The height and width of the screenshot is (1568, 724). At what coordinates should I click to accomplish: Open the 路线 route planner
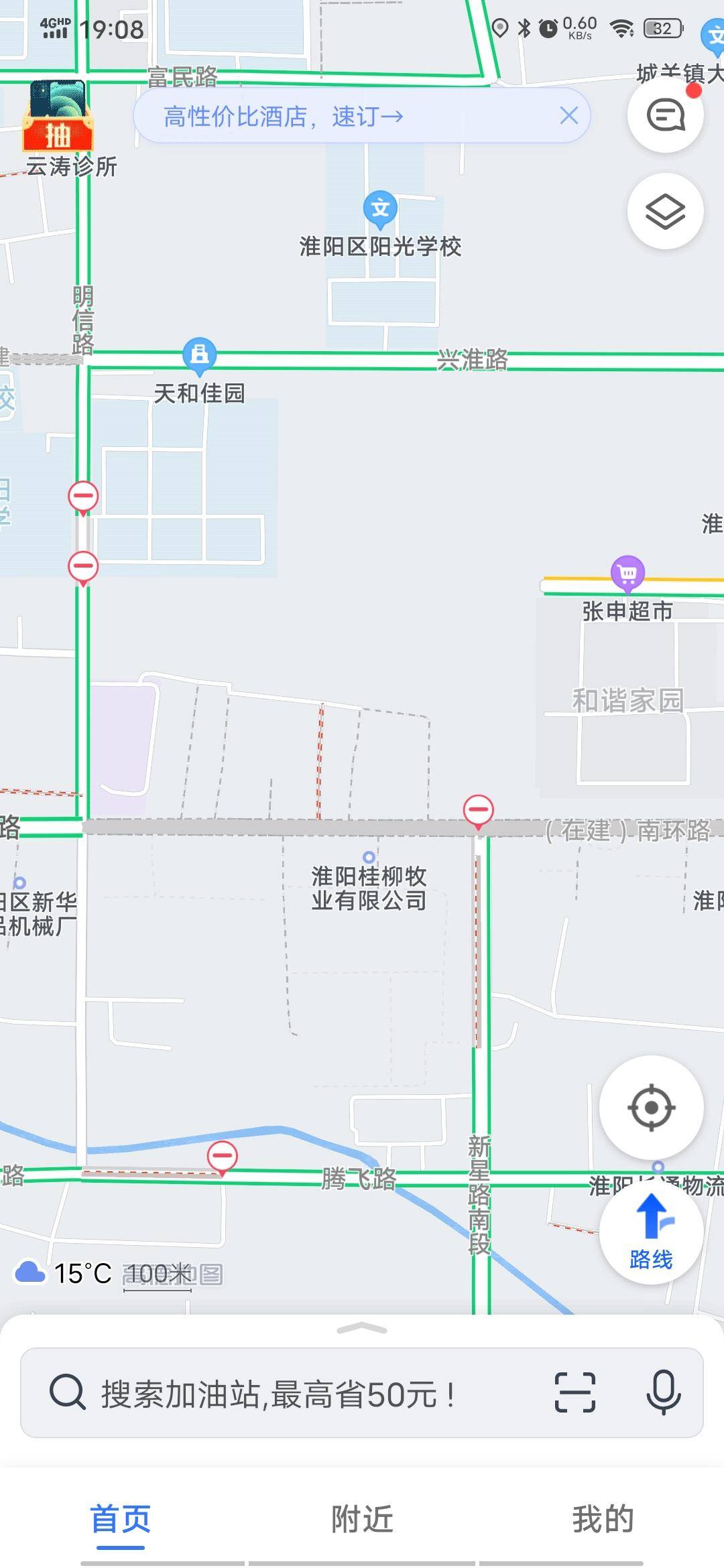point(651,1233)
